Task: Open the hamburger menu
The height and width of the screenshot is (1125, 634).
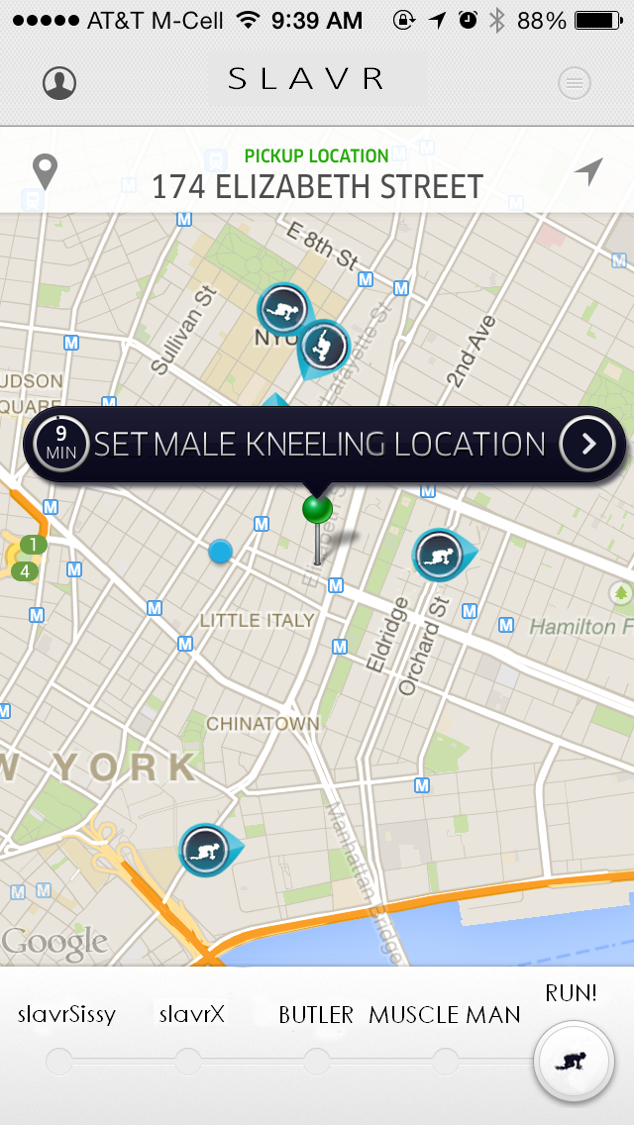Action: [x=574, y=84]
